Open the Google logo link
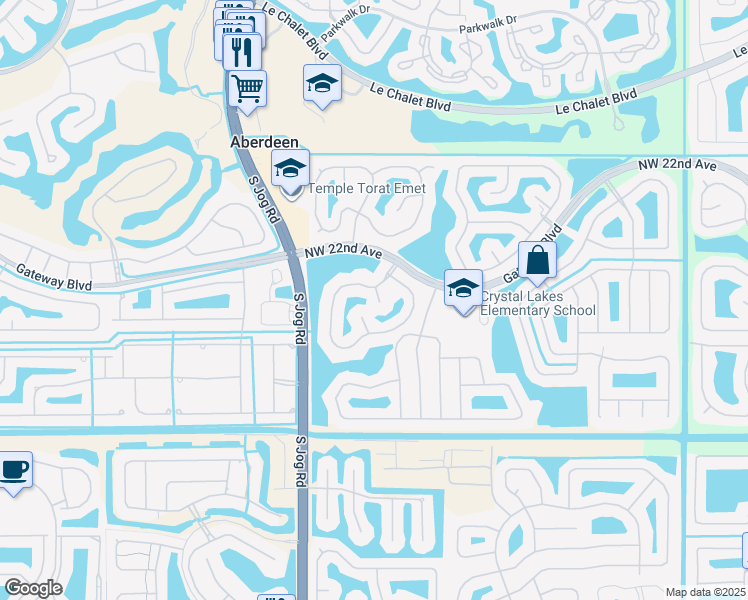 pos(33,588)
